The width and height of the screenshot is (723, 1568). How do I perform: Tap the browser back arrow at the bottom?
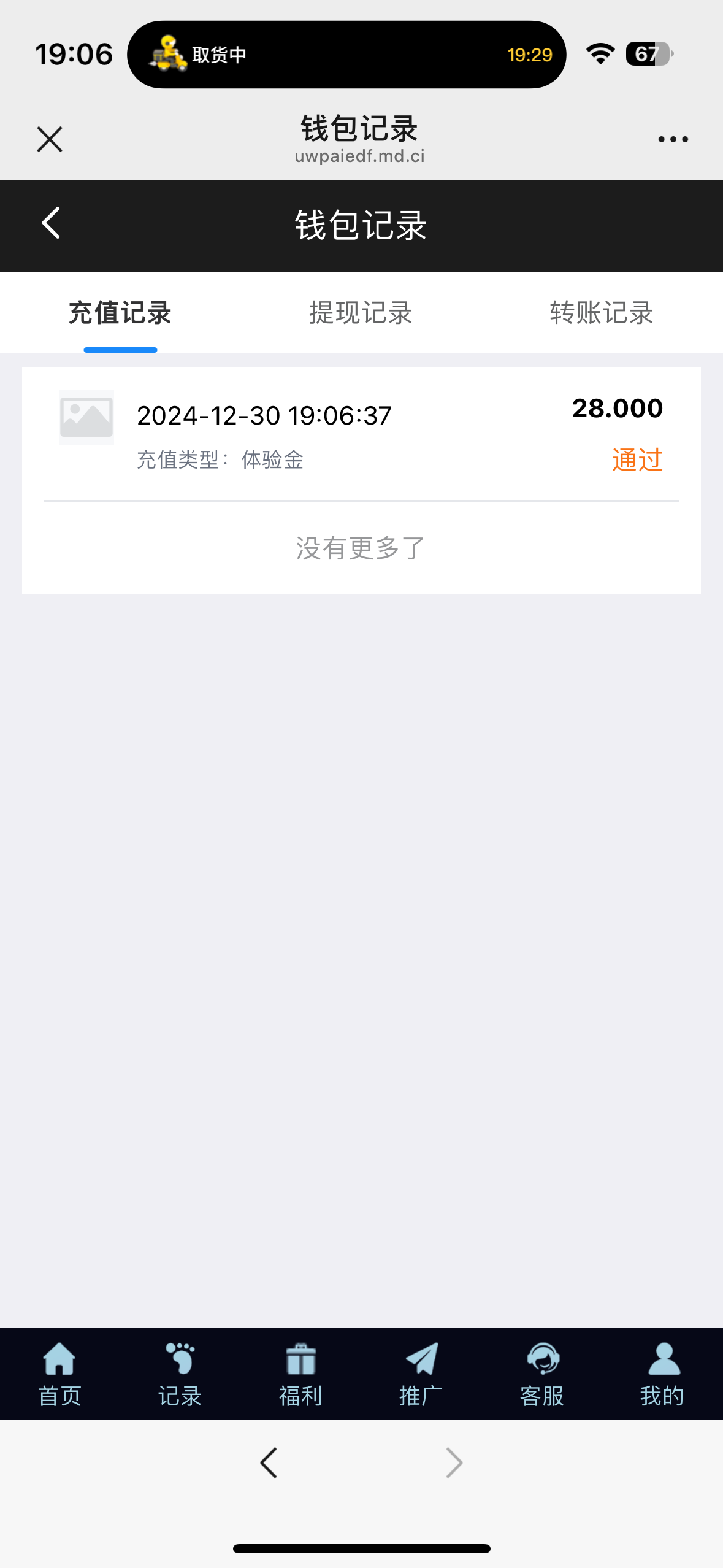[x=269, y=1463]
